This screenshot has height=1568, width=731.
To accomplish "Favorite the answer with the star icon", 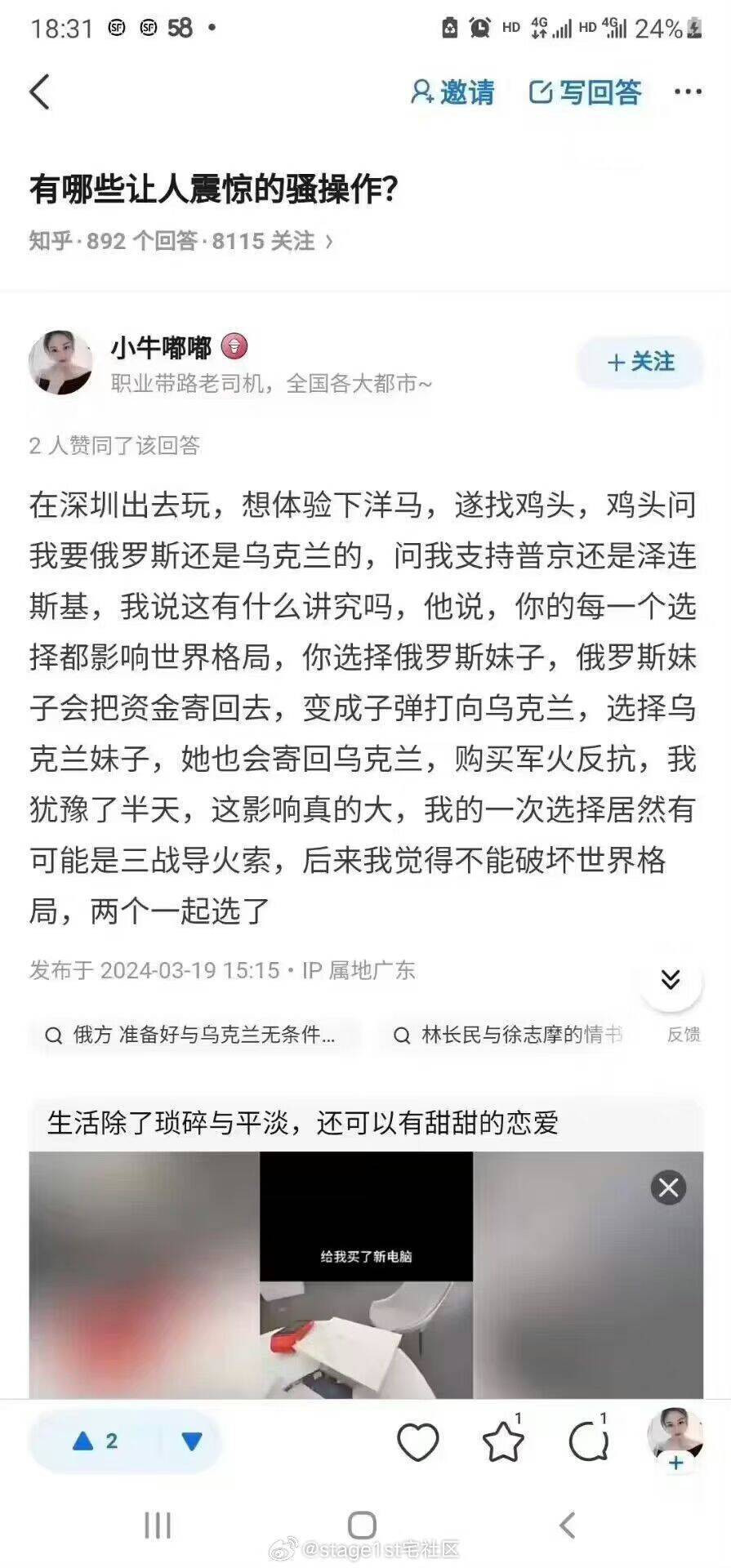I will click(503, 1442).
